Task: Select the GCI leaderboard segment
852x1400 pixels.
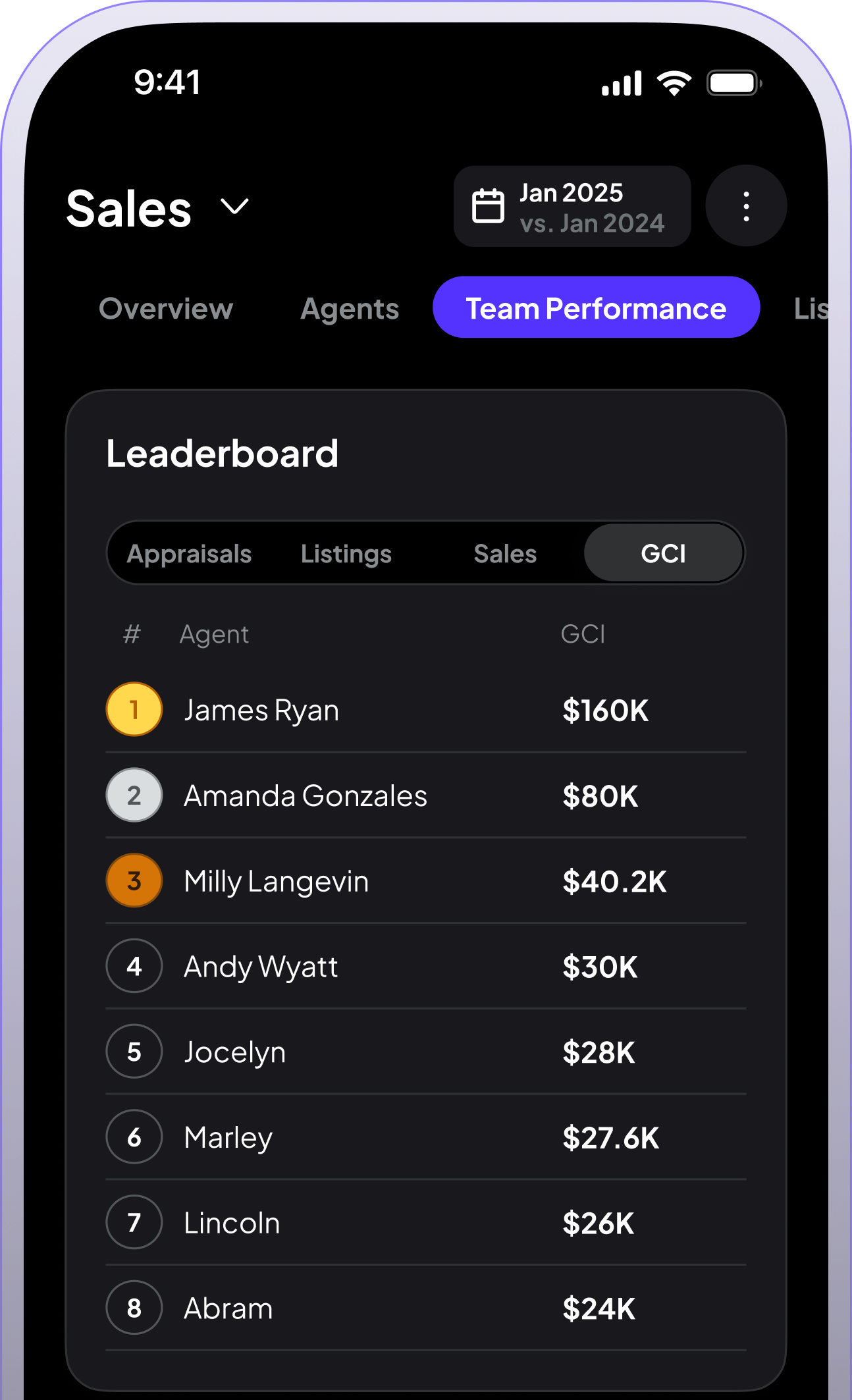Action: tap(663, 553)
